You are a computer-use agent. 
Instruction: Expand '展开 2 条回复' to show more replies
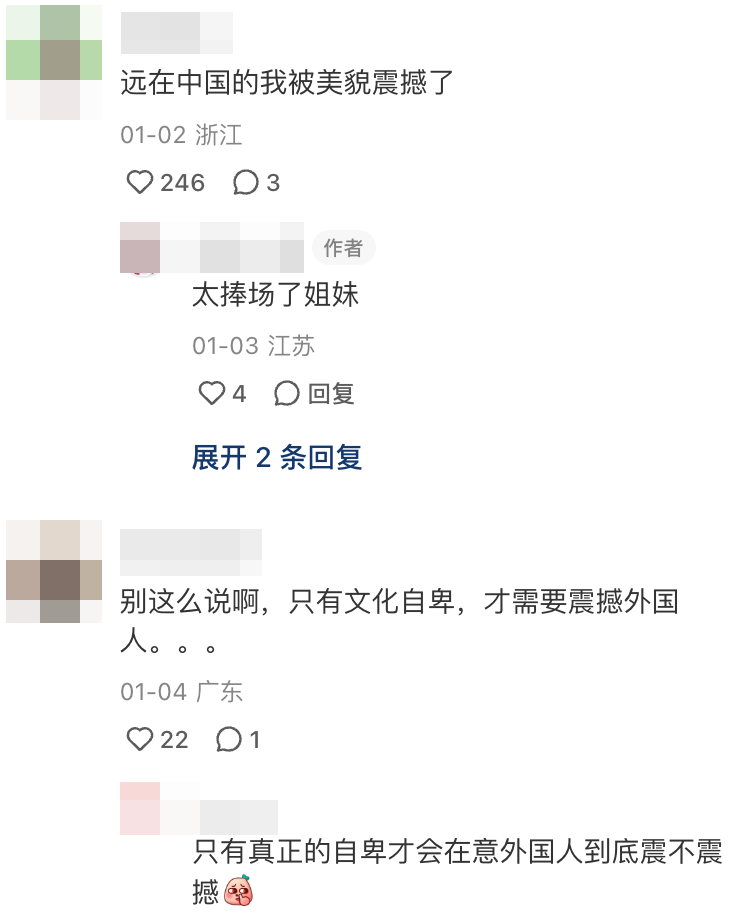[277, 458]
